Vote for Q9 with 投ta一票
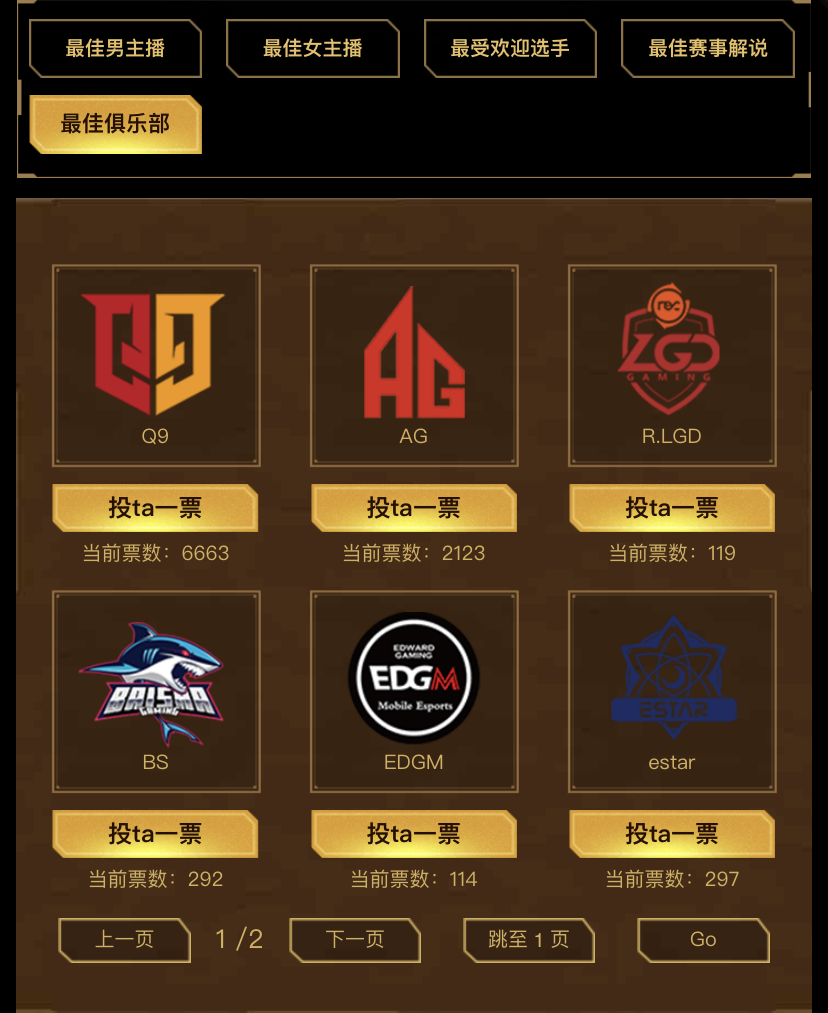Viewport: 828px width, 1013px height. [155, 508]
